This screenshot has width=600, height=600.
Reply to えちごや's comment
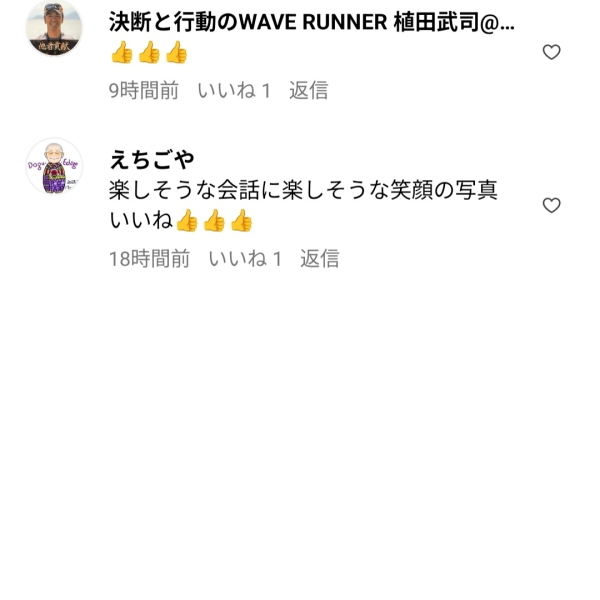pos(319,259)
